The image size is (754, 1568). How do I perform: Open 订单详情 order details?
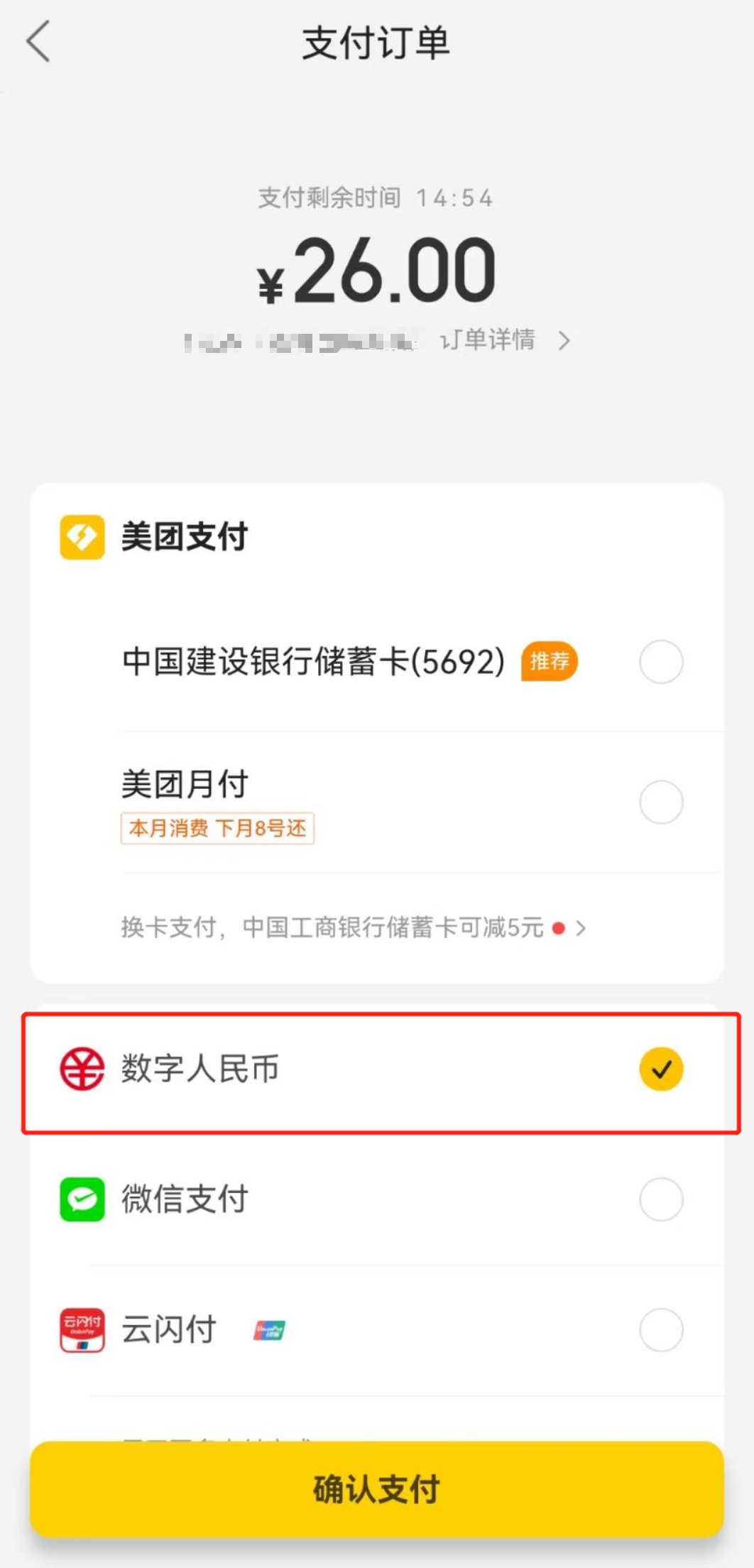[506, 340]
